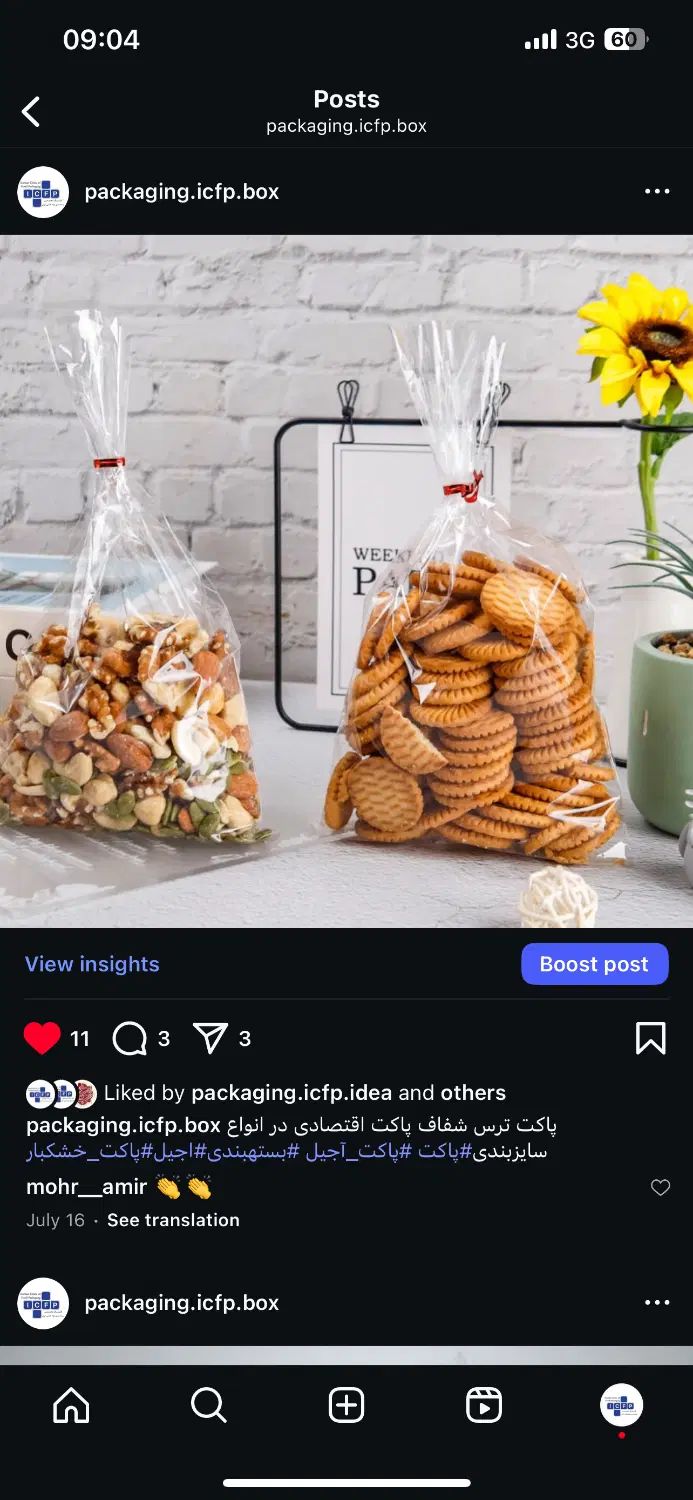Open the overflow menu on the second post
The height and width of the screenshot is (1500, 693).
point(657,1303)
